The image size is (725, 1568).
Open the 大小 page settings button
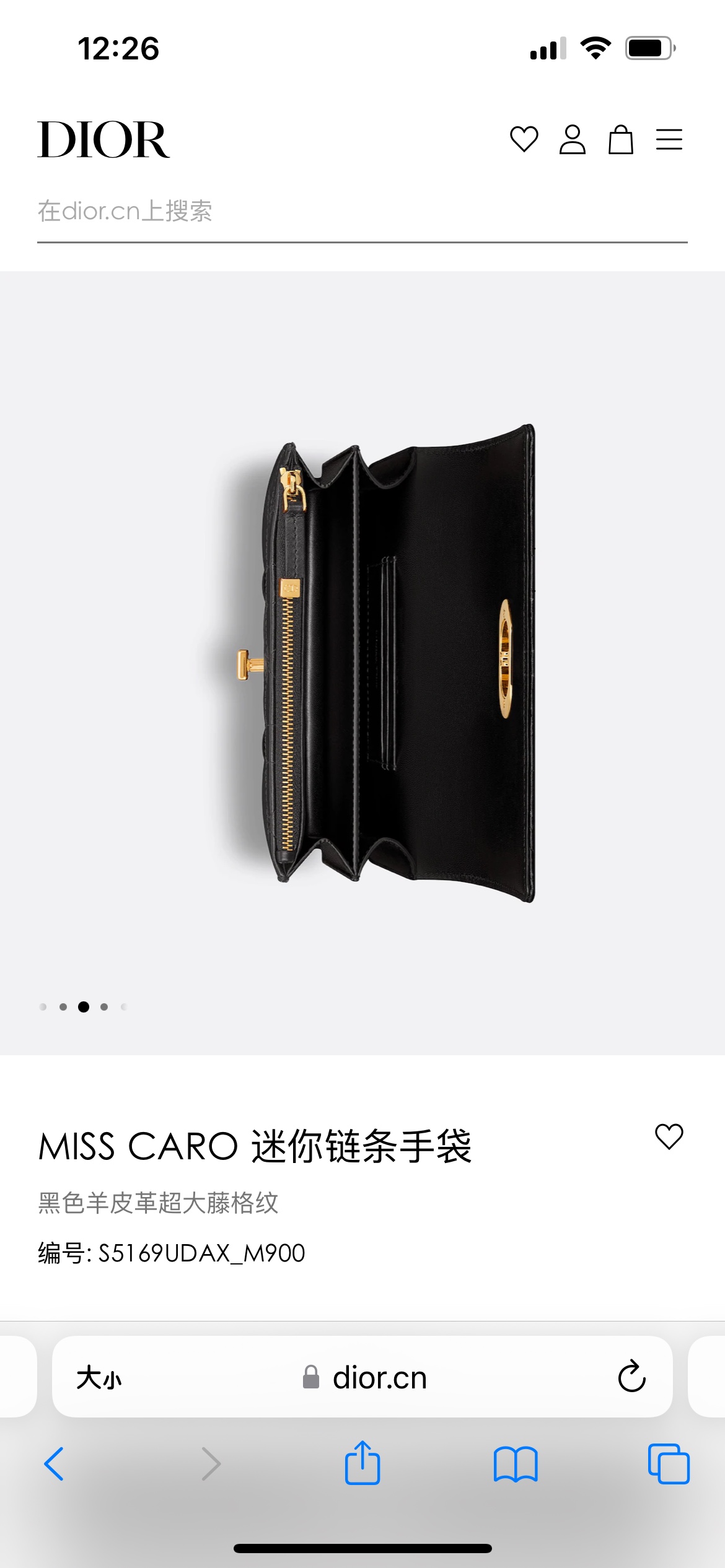pos(99,1379)
